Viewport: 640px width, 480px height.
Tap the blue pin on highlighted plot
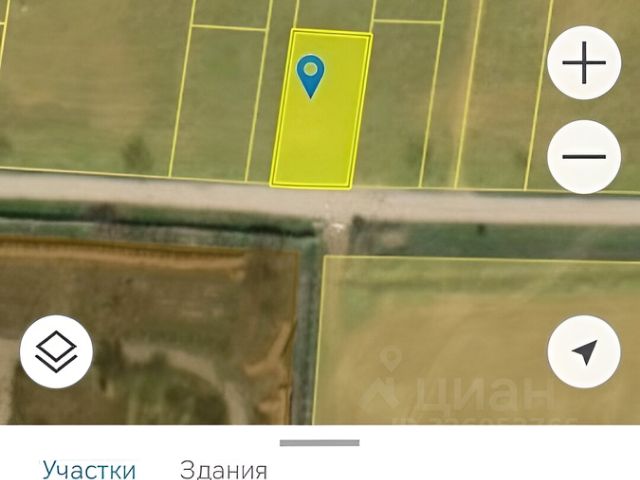(312, 75)
